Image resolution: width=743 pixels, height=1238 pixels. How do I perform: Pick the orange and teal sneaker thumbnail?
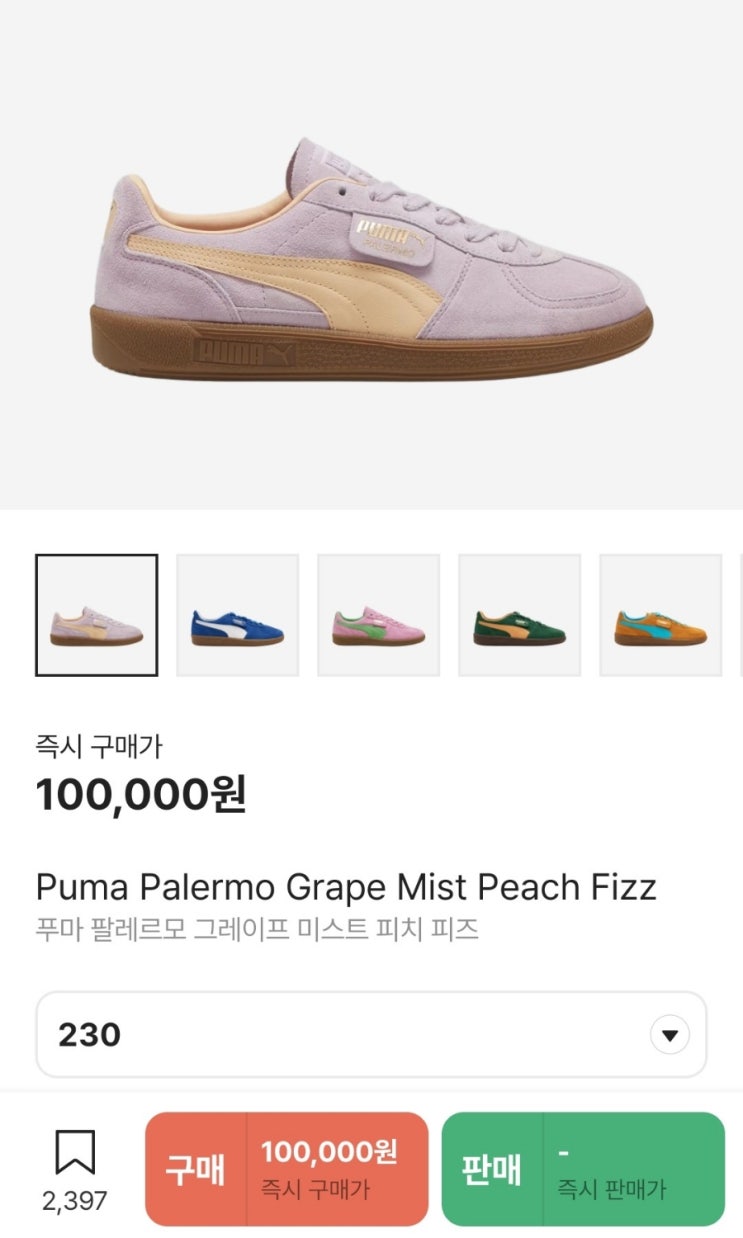tap(660, 615)
